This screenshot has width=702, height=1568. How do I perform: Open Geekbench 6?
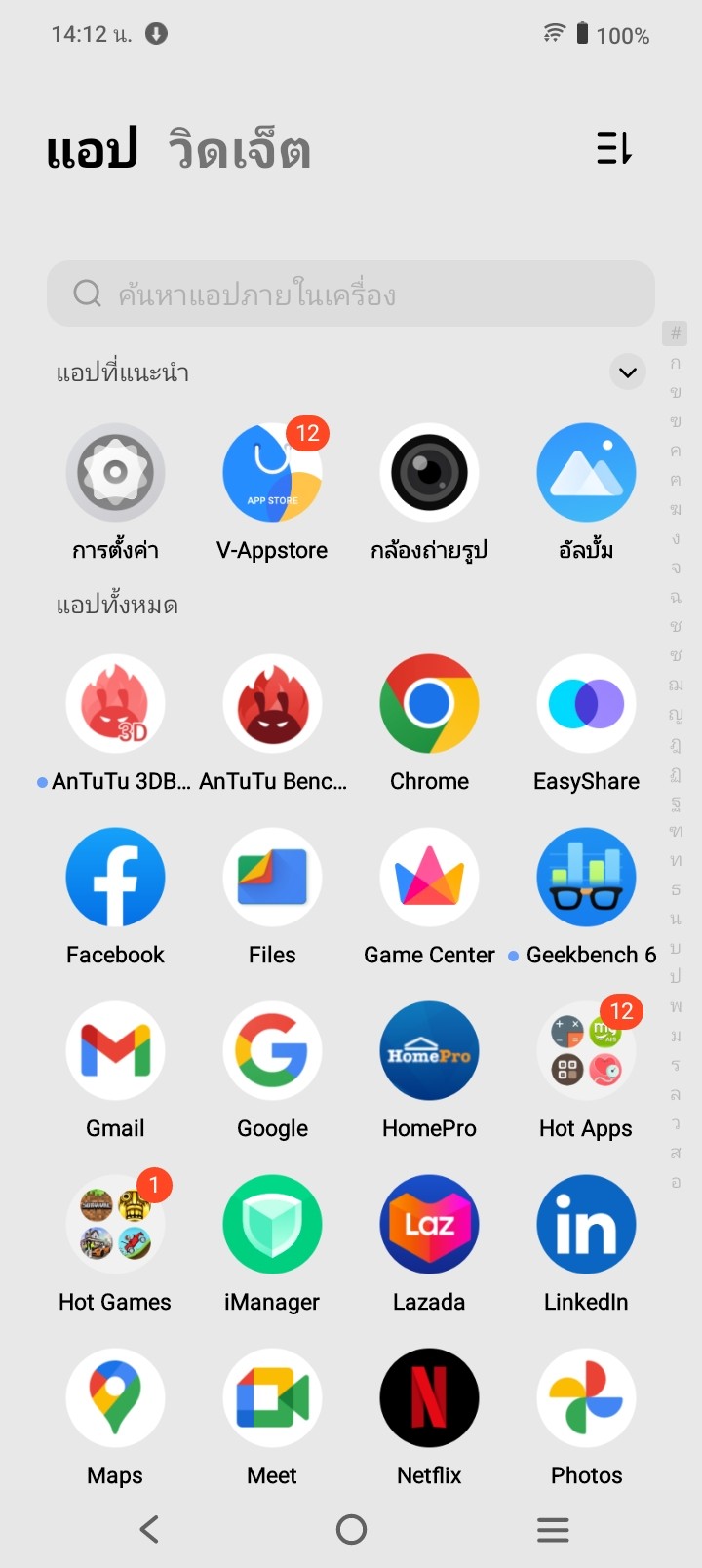tap(586, 878)
